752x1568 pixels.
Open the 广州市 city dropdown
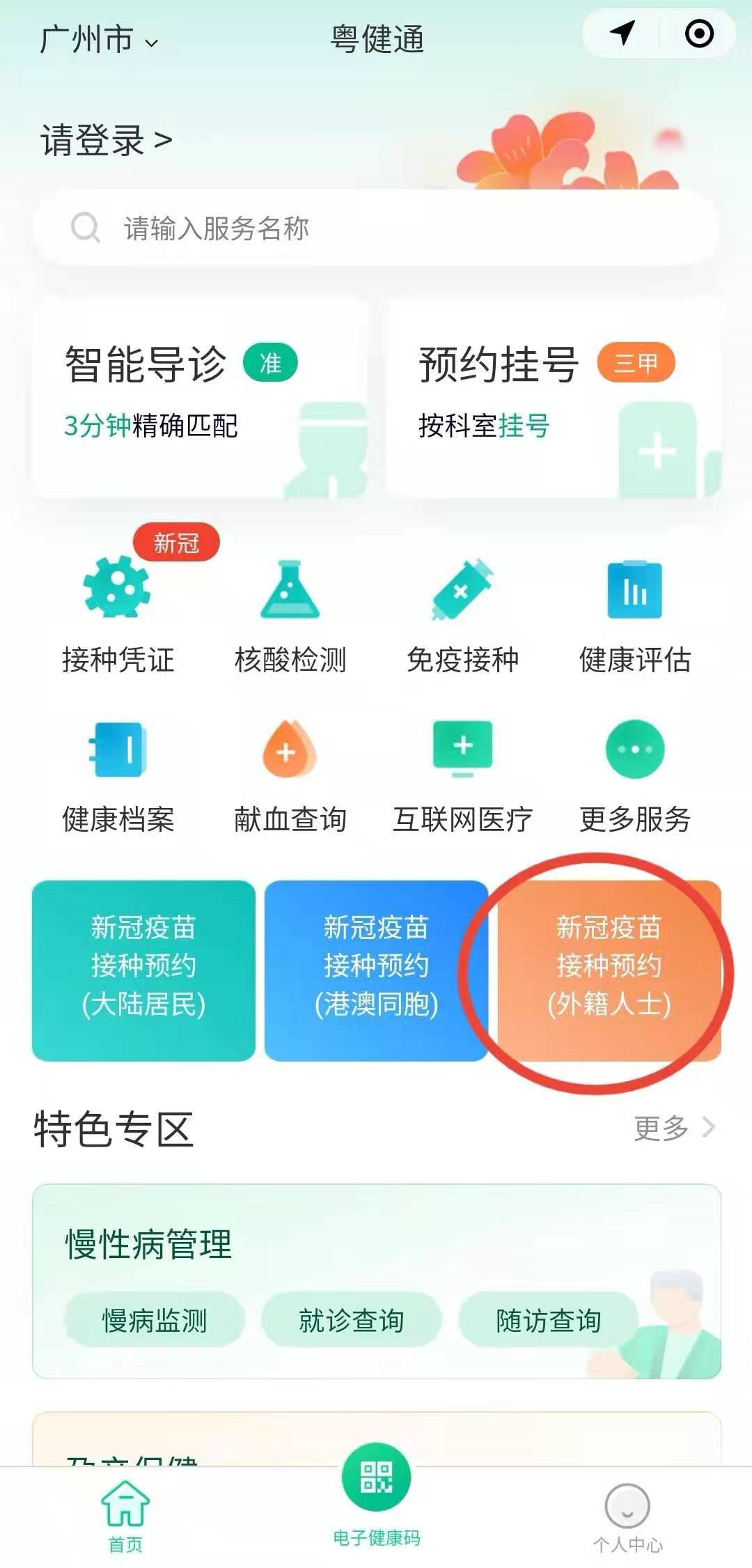(x=99, y=40)
